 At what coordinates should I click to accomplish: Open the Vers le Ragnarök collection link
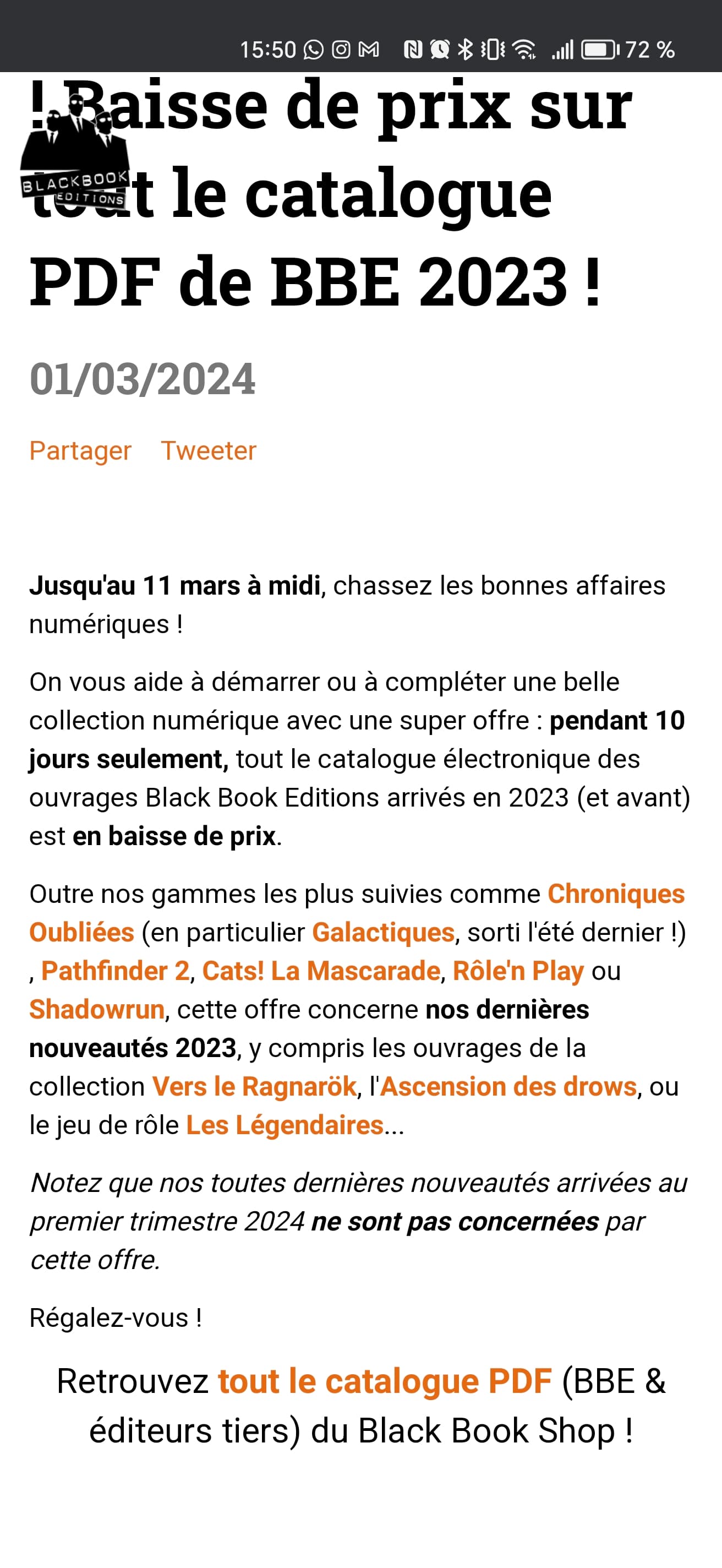coord(254,1086)
